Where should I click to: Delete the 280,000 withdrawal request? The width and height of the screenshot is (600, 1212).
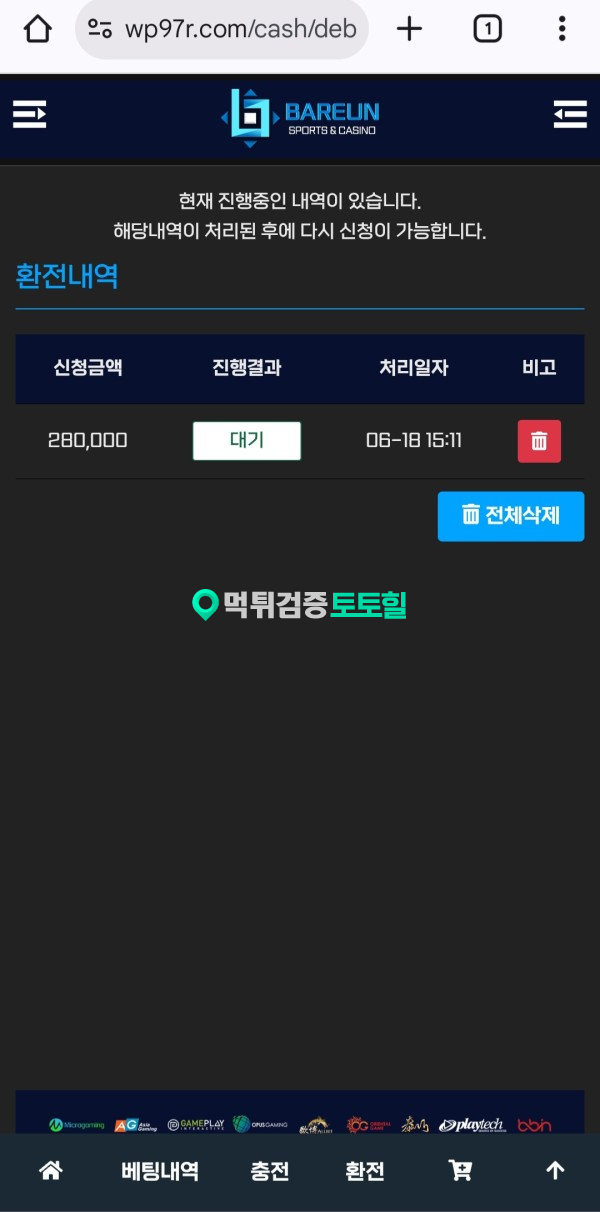pyautogui.click(x=539, y=441)
